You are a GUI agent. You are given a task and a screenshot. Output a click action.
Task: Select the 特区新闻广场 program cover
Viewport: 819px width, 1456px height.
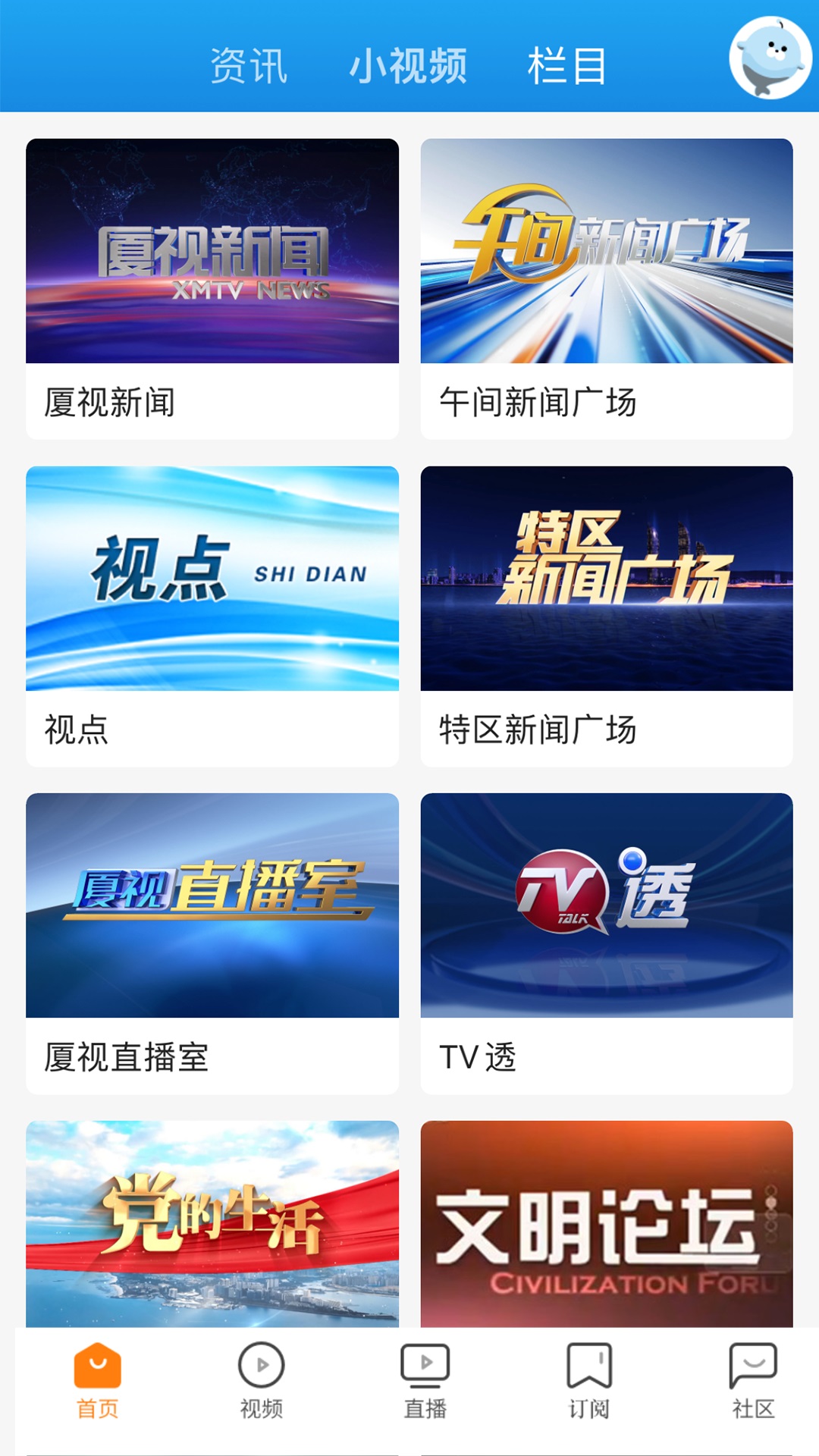pyautogui.click(x=607, y=580)
